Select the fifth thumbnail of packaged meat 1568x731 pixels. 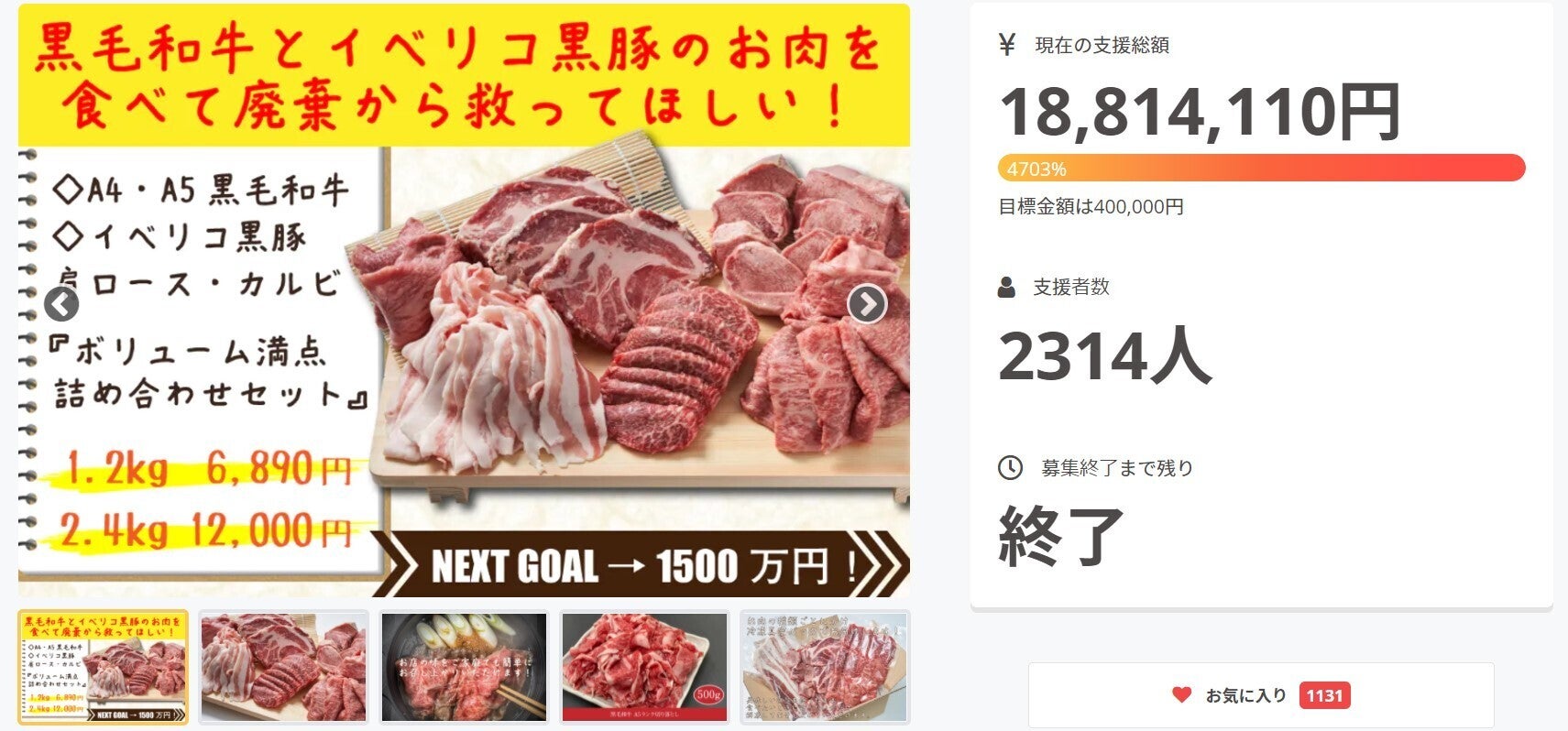point(824,667)
